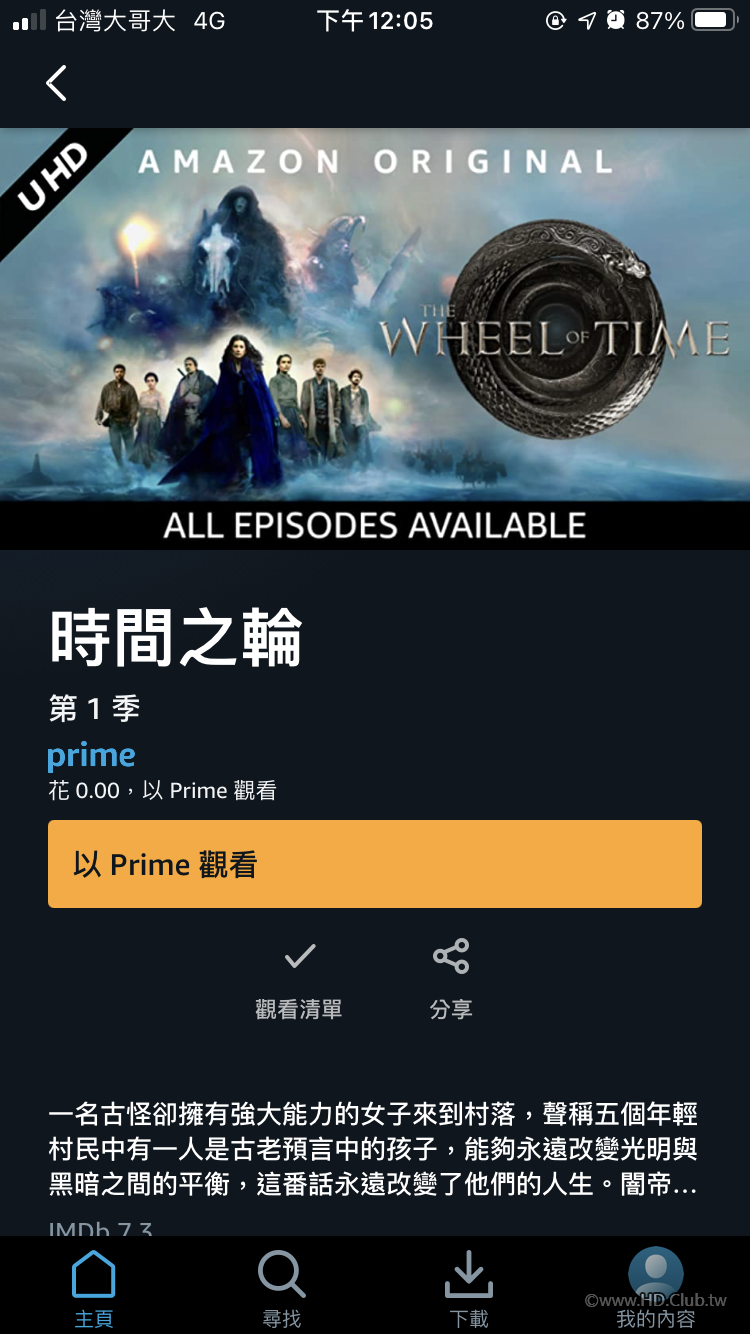The width and height of the screenshot is (750, 1334).
Task: Switch to the 主頁 tab
Action: click(94, 1289)
